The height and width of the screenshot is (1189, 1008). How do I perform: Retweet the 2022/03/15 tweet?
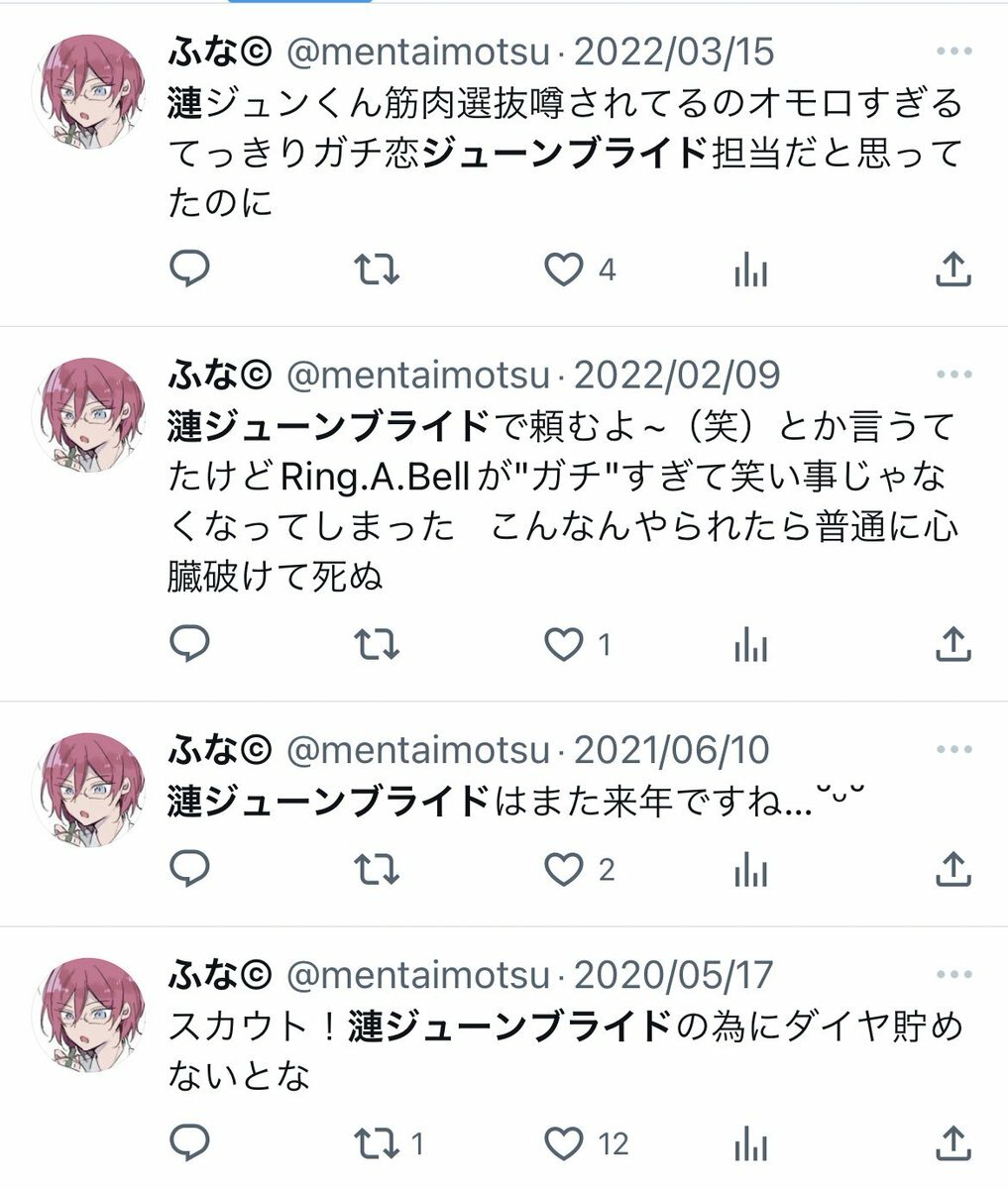(377, 269)
